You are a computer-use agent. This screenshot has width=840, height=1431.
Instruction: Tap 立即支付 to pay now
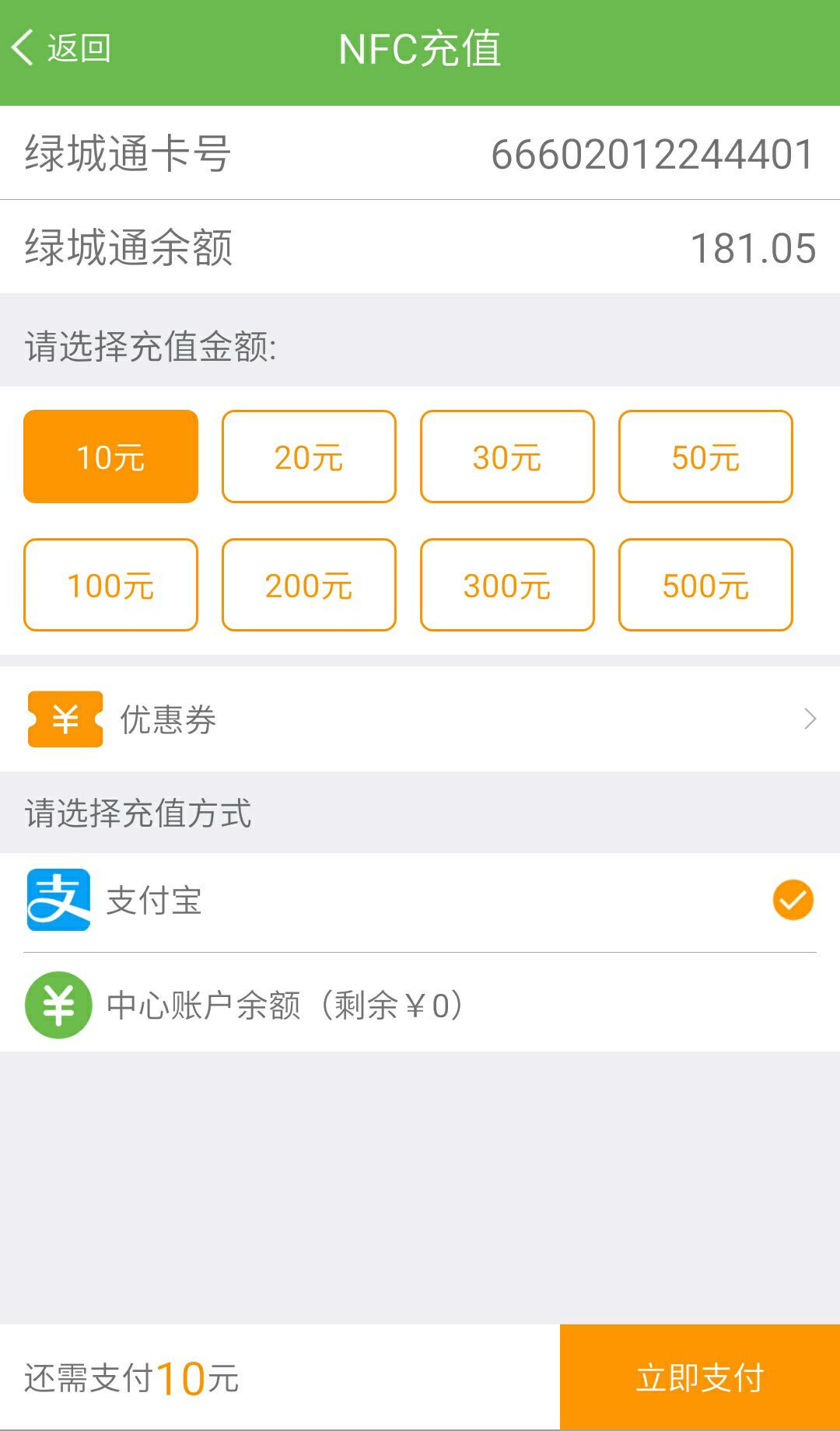coord(698,1375)
